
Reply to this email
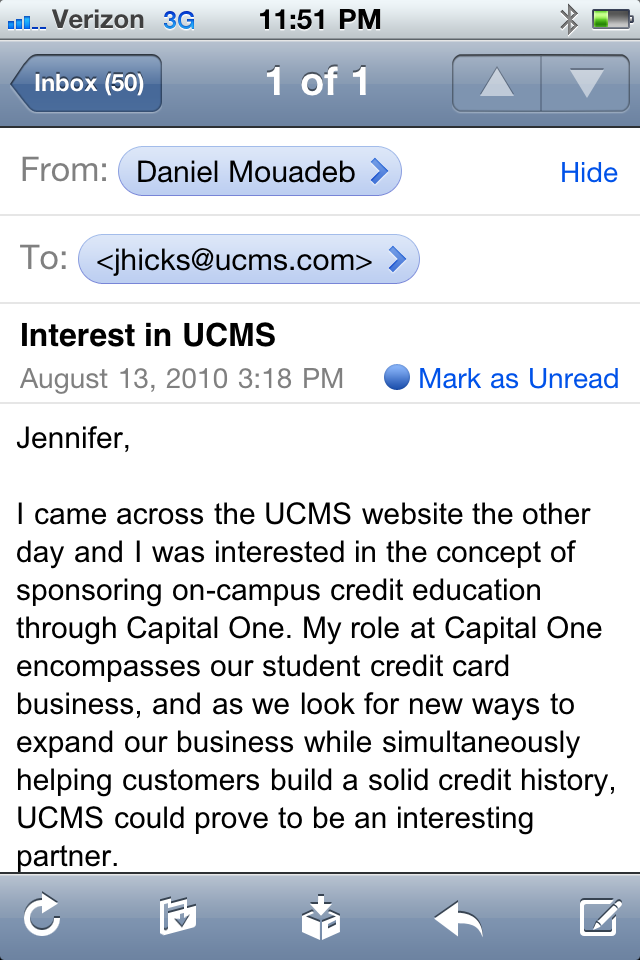click(x=459, y=916)
